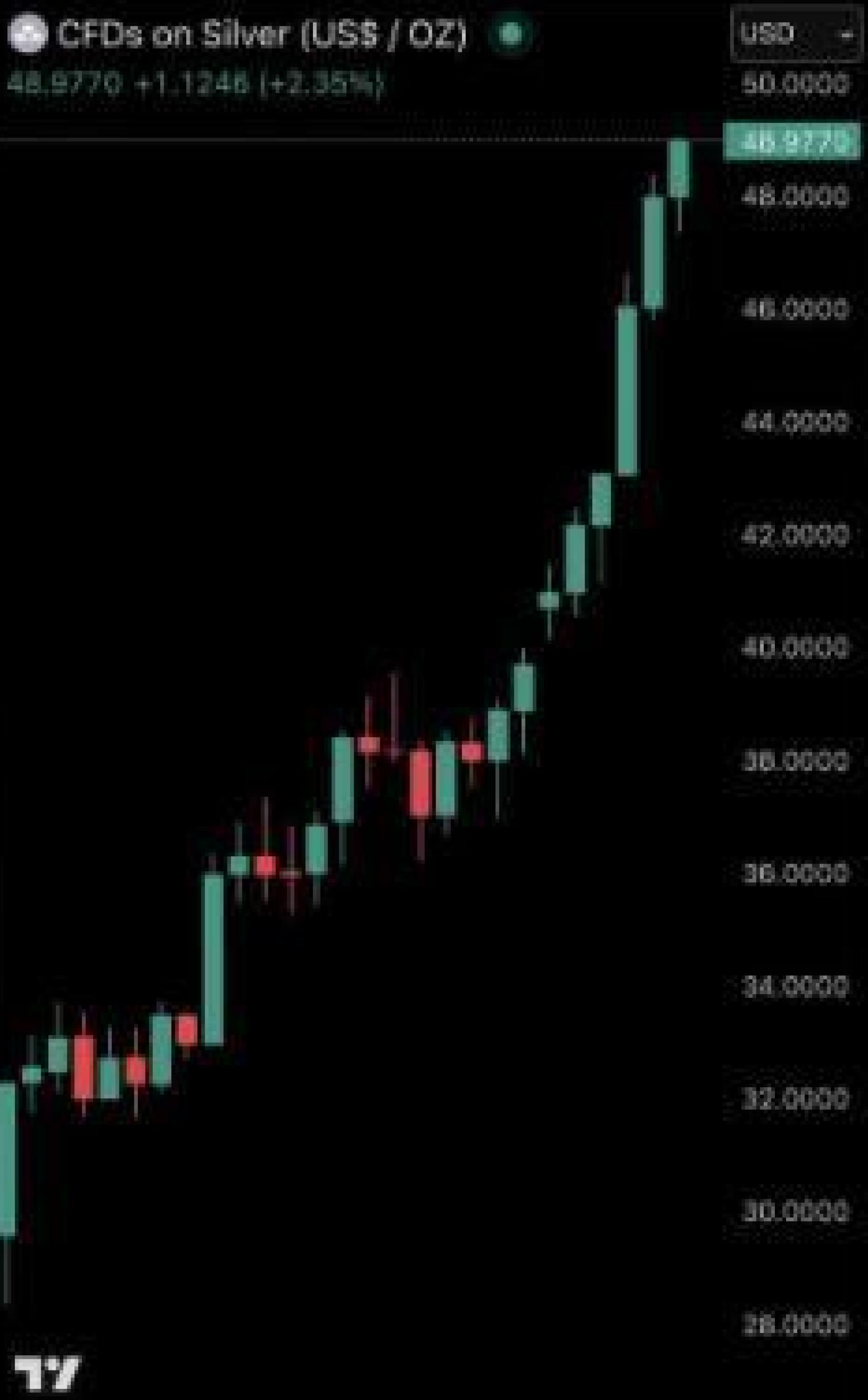The height and width of the screenshot is (1400, 868).
Task: Open the CFDs on Silver symbol title
Action: pos(261,35)
